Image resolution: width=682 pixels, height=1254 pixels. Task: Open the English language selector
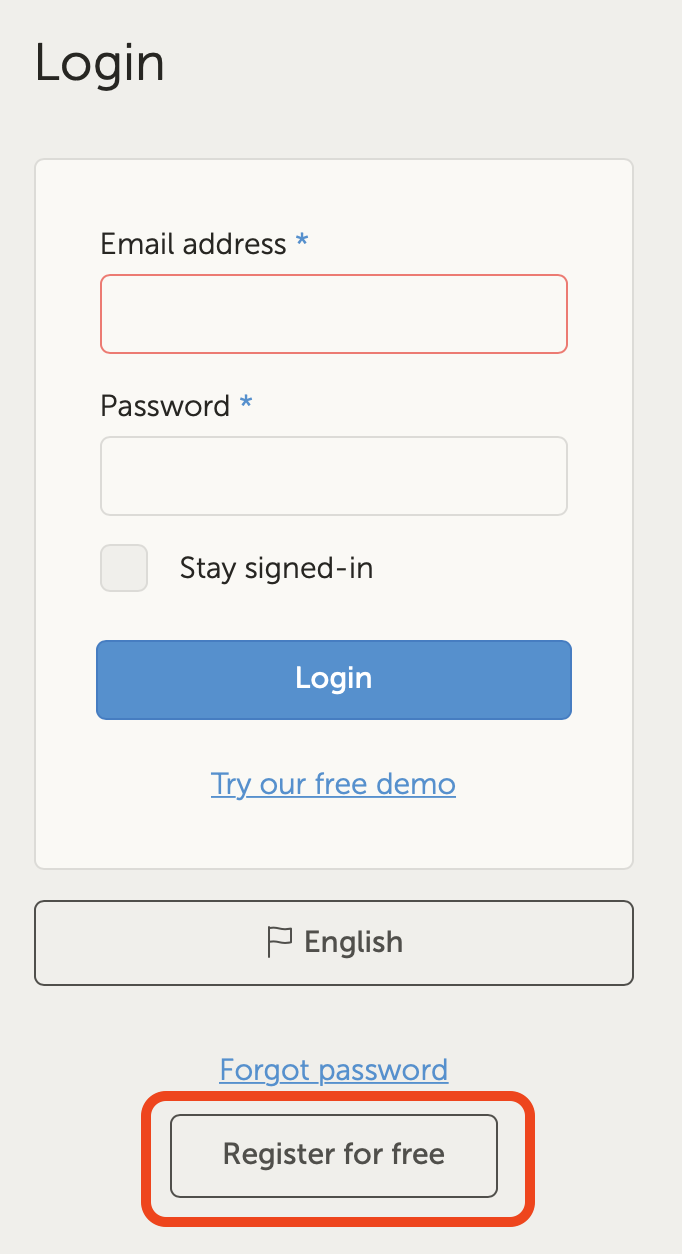[333, 943]
